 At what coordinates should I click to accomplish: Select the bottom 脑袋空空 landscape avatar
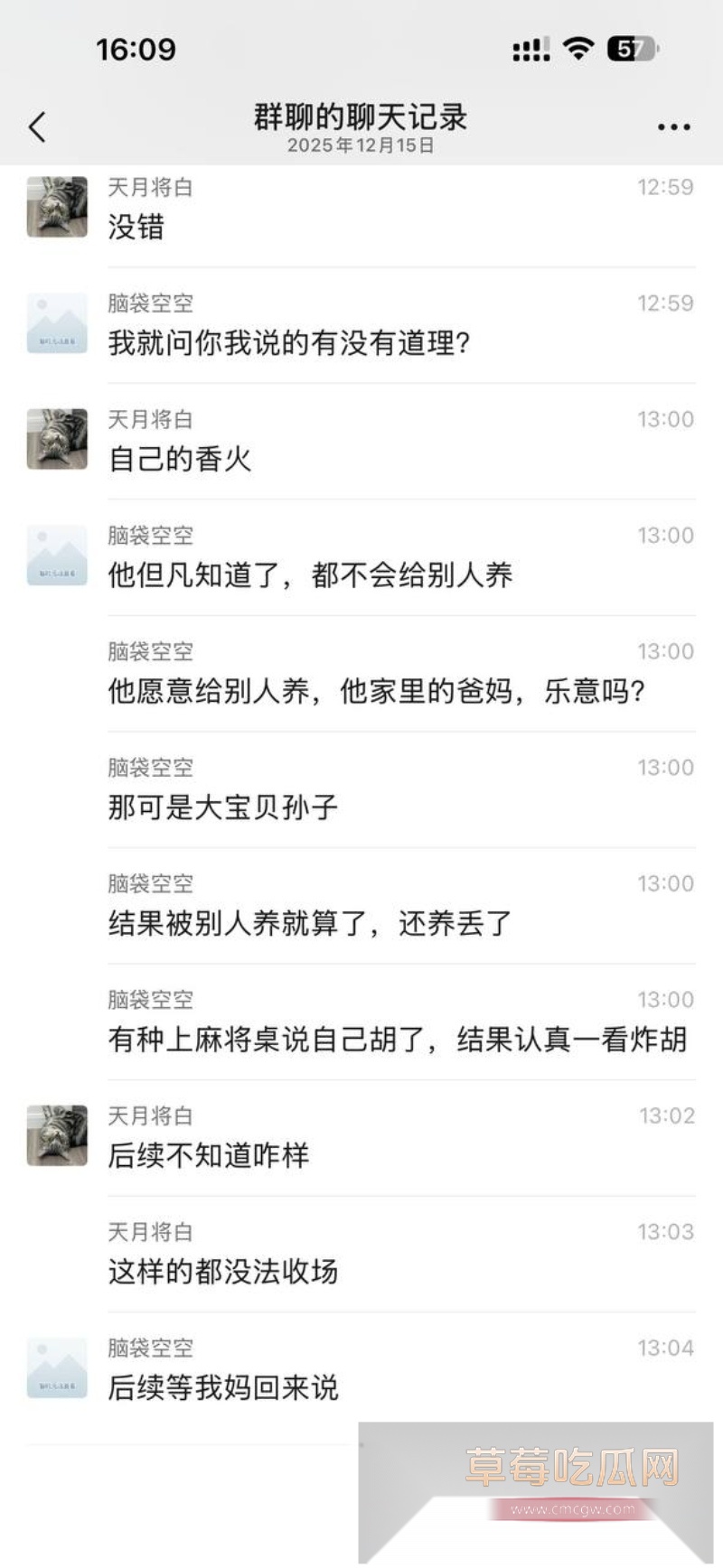point(56,1367)
